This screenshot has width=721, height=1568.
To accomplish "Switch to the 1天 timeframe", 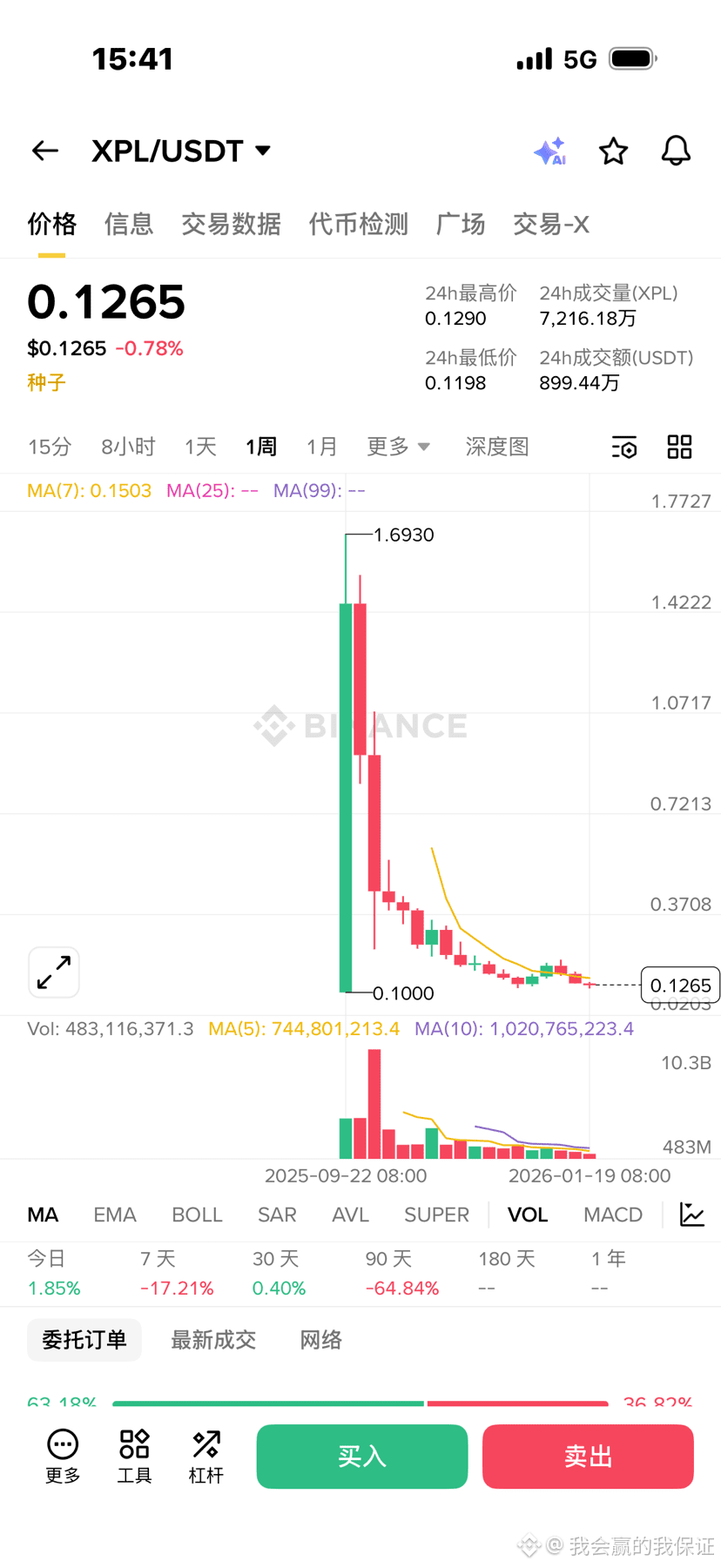I will pos(199,447).
